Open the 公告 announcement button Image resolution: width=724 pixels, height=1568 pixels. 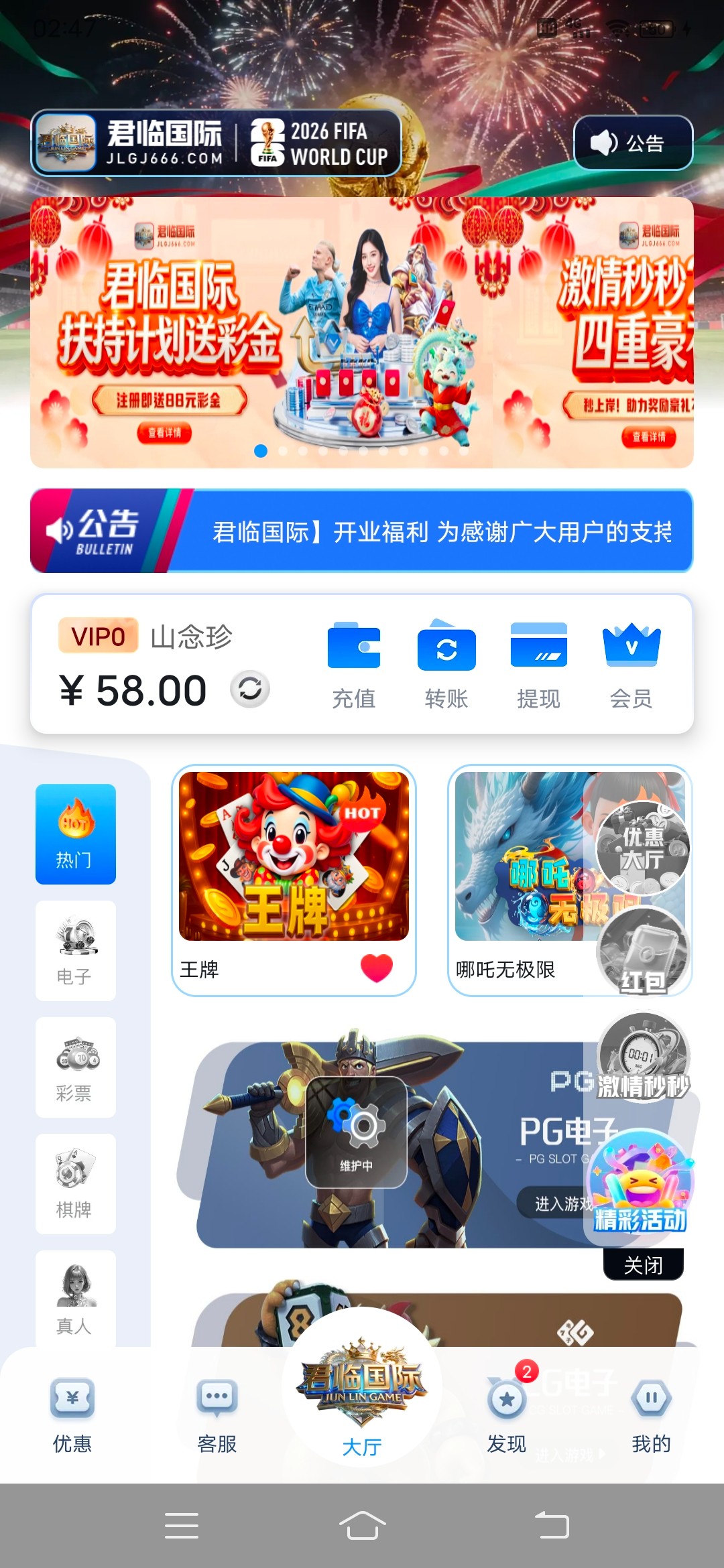[633, 143]
